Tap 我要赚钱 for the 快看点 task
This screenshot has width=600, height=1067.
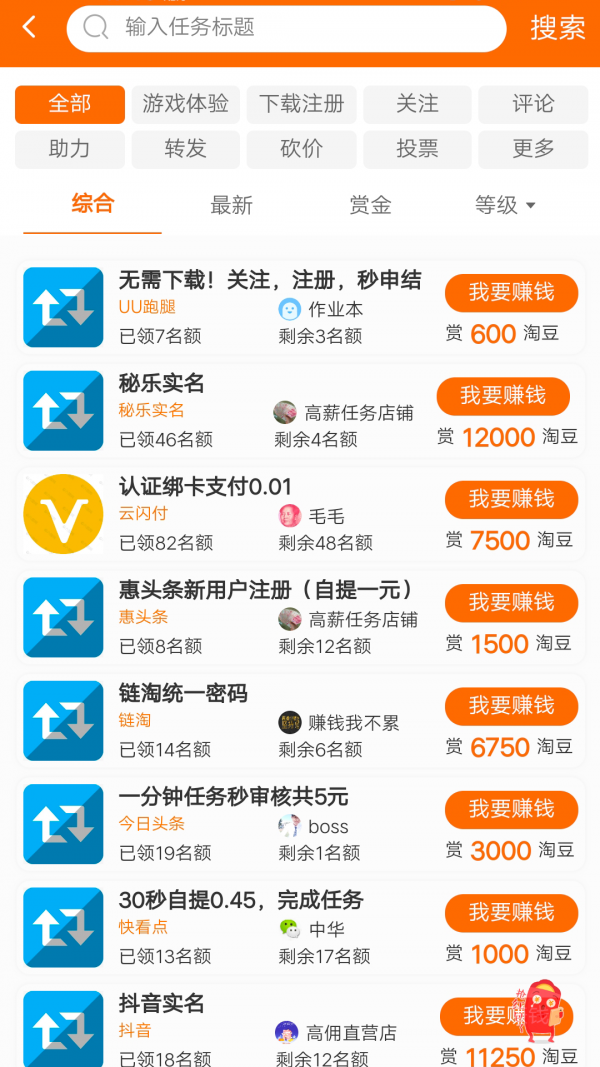coord(511,913)
